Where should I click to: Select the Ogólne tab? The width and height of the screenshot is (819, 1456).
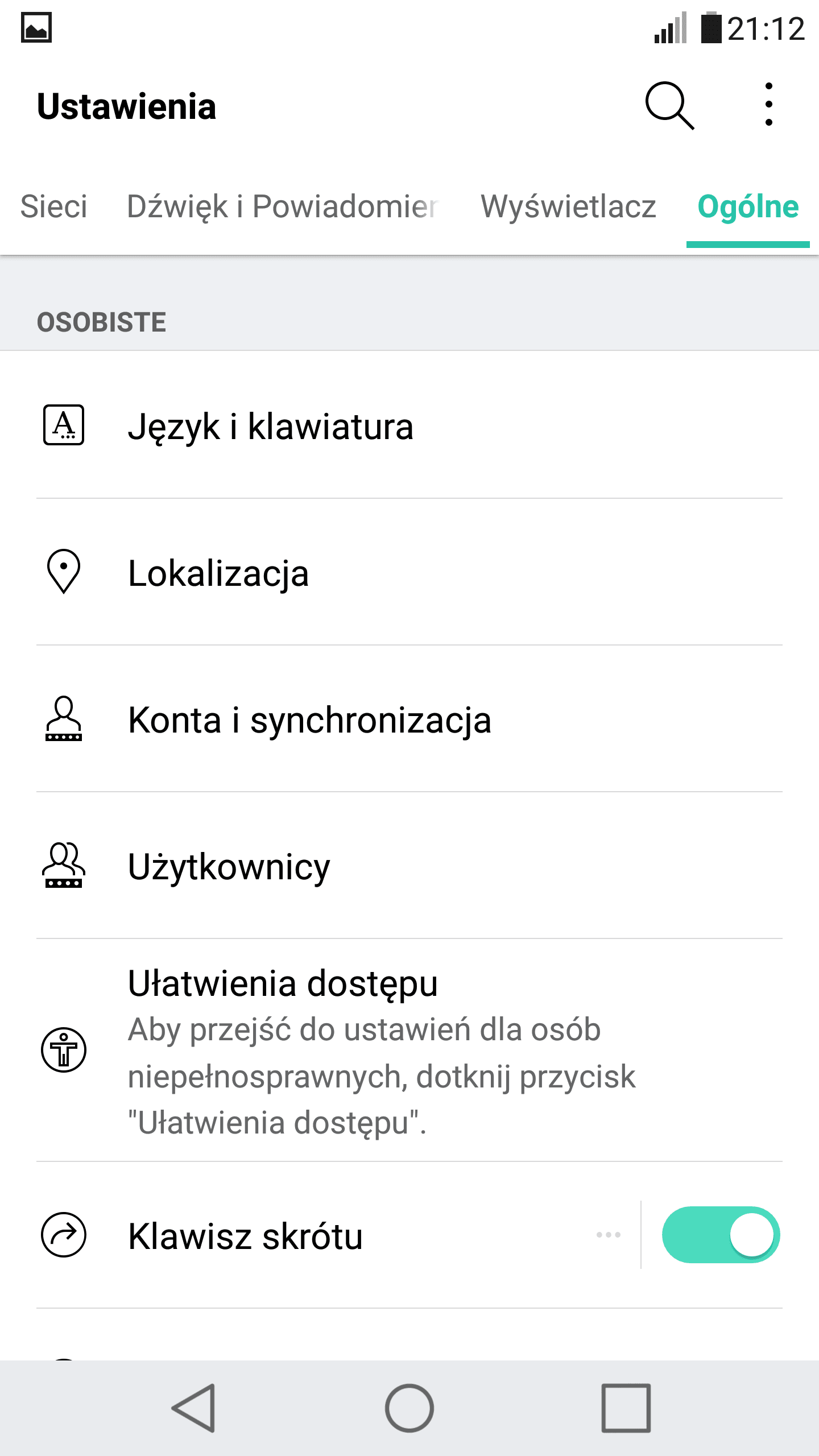(748, 206)
